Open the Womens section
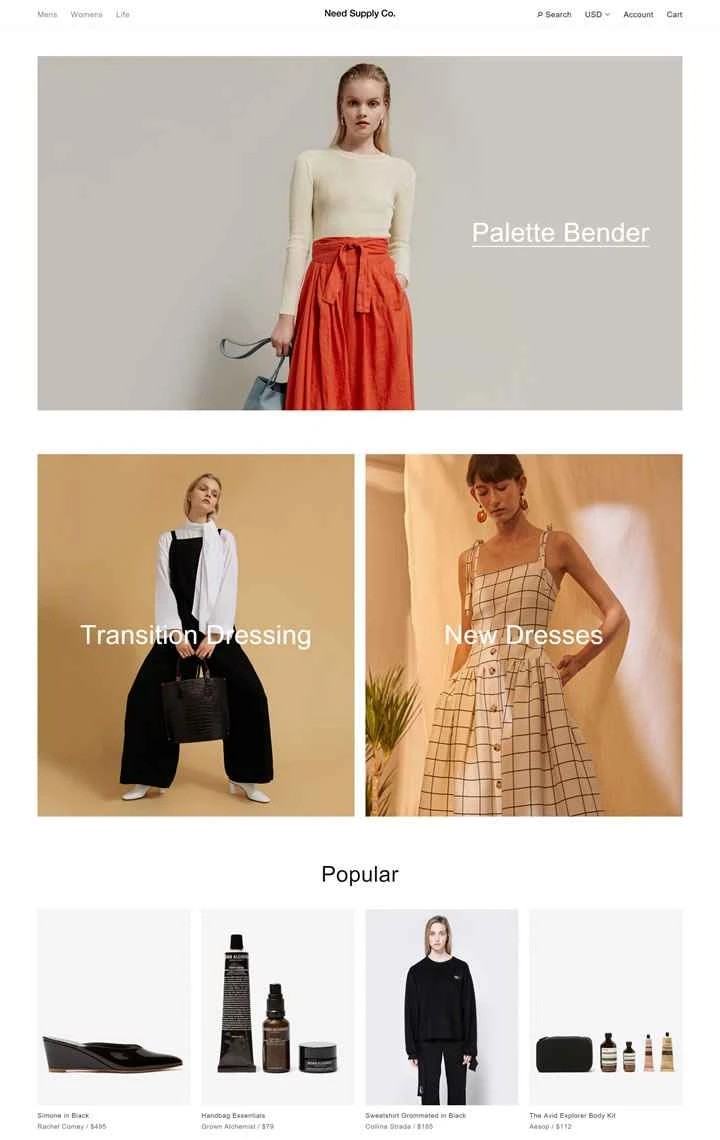This screenshot has height=1140, width=720. tap(86, 14)
